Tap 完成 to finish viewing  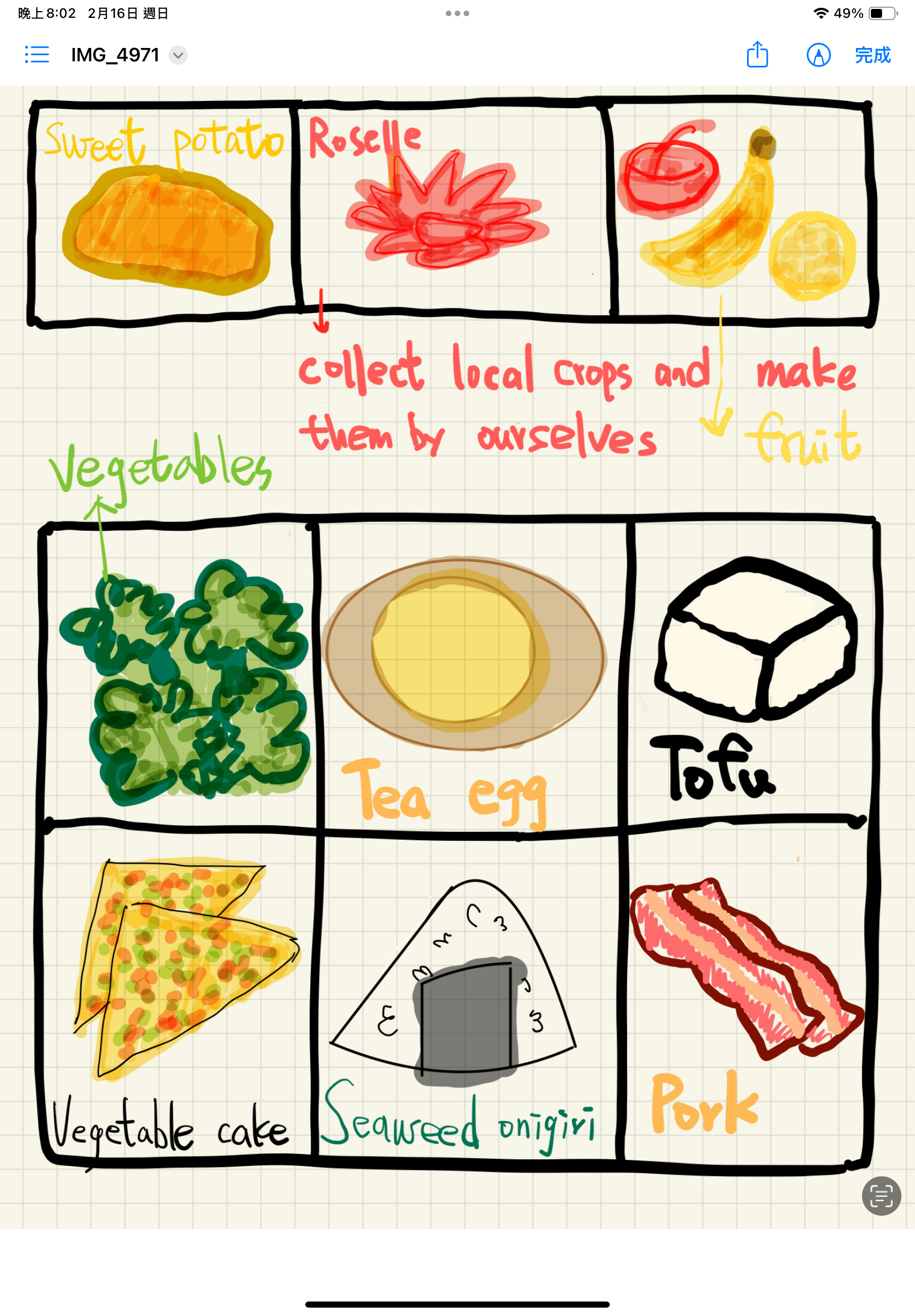pyautogui.click(x=872, y=55)
